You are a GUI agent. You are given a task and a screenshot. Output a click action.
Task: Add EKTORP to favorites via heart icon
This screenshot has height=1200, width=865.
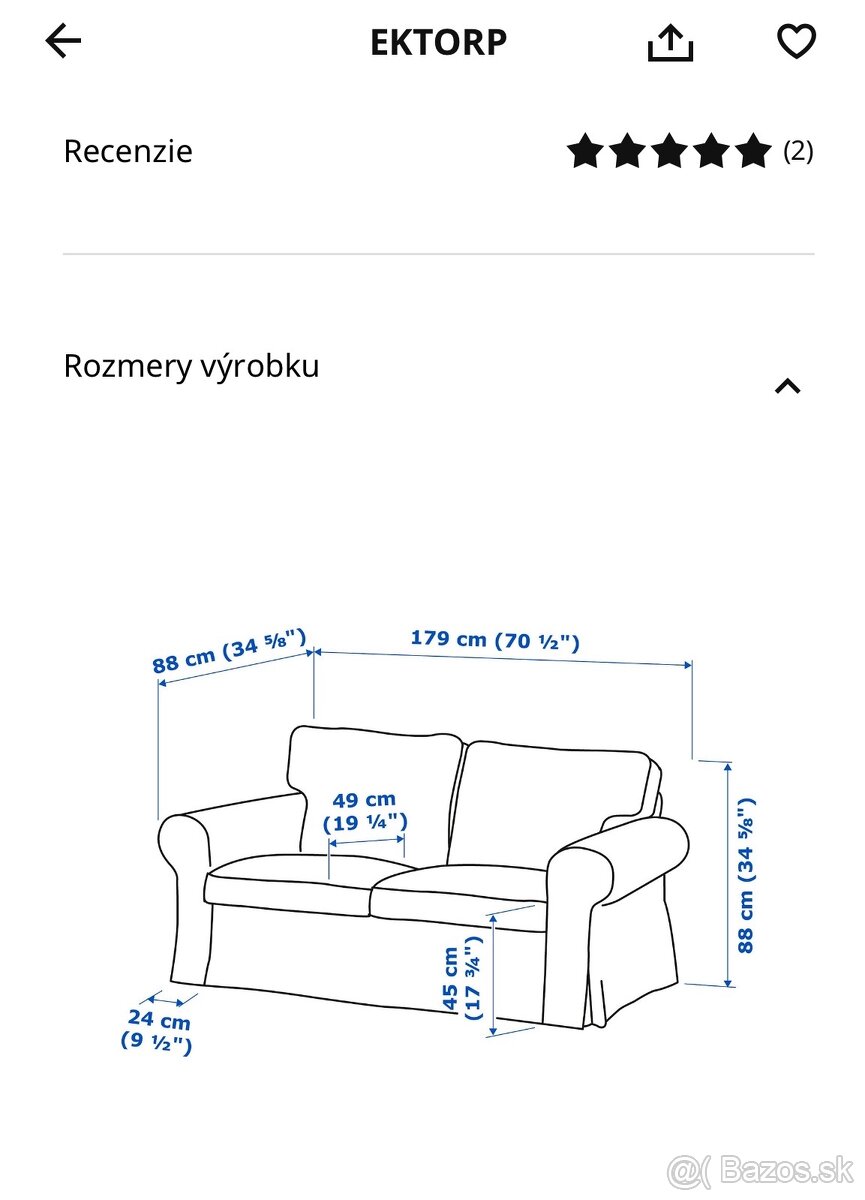(796, 41)
